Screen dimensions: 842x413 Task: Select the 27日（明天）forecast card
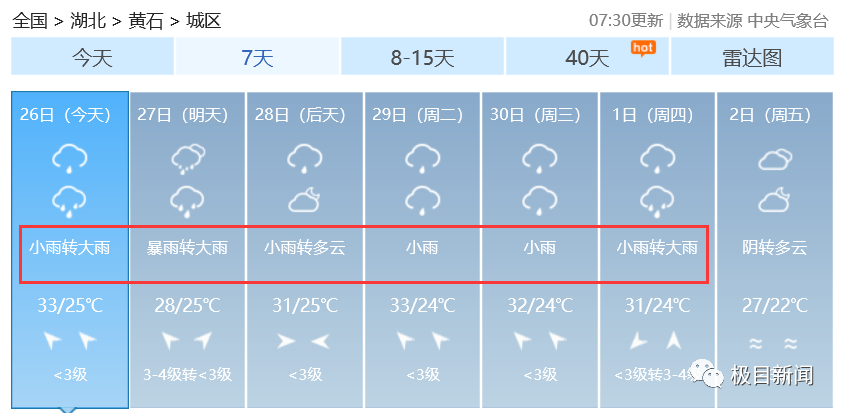[x=187, y=250]
